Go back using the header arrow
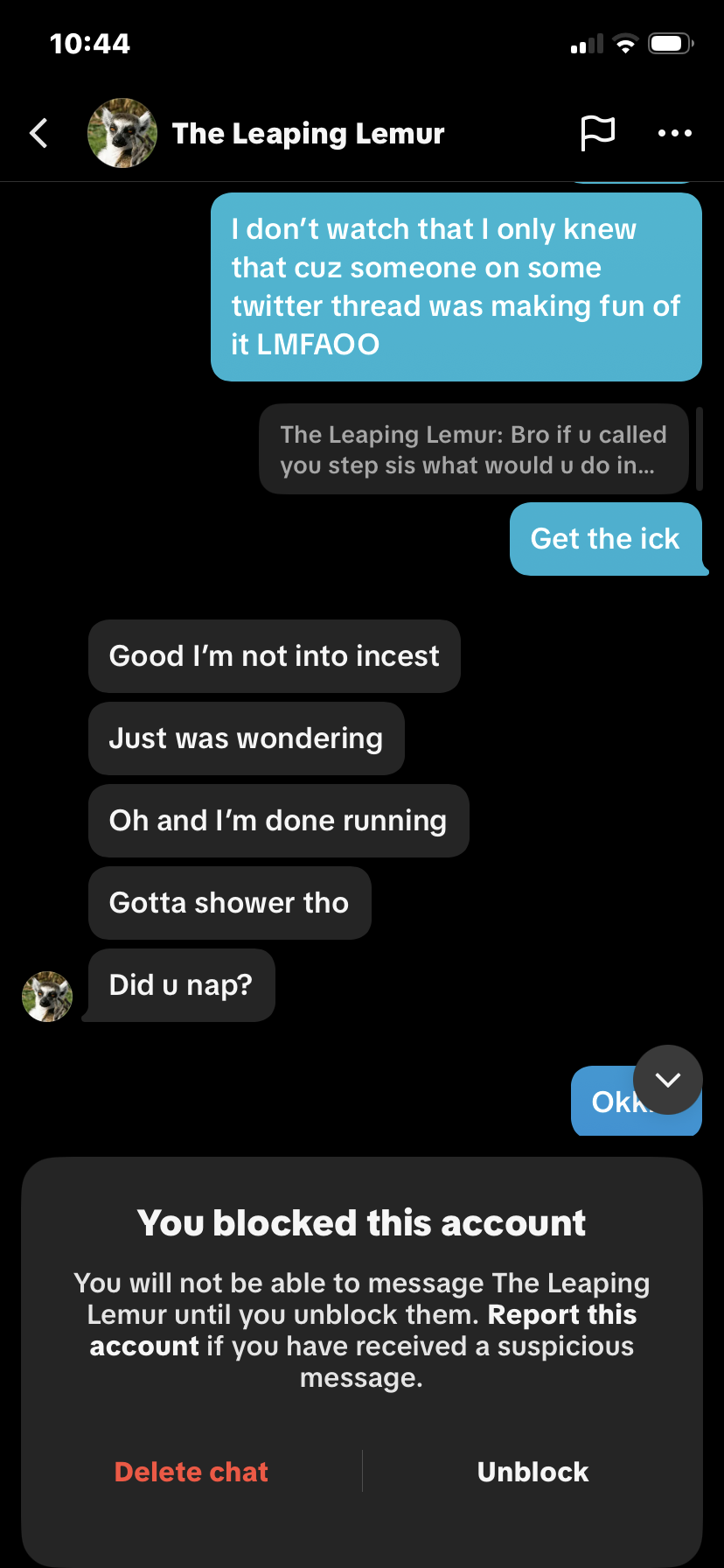This screenshot has width=724, height=1568. 38,133
